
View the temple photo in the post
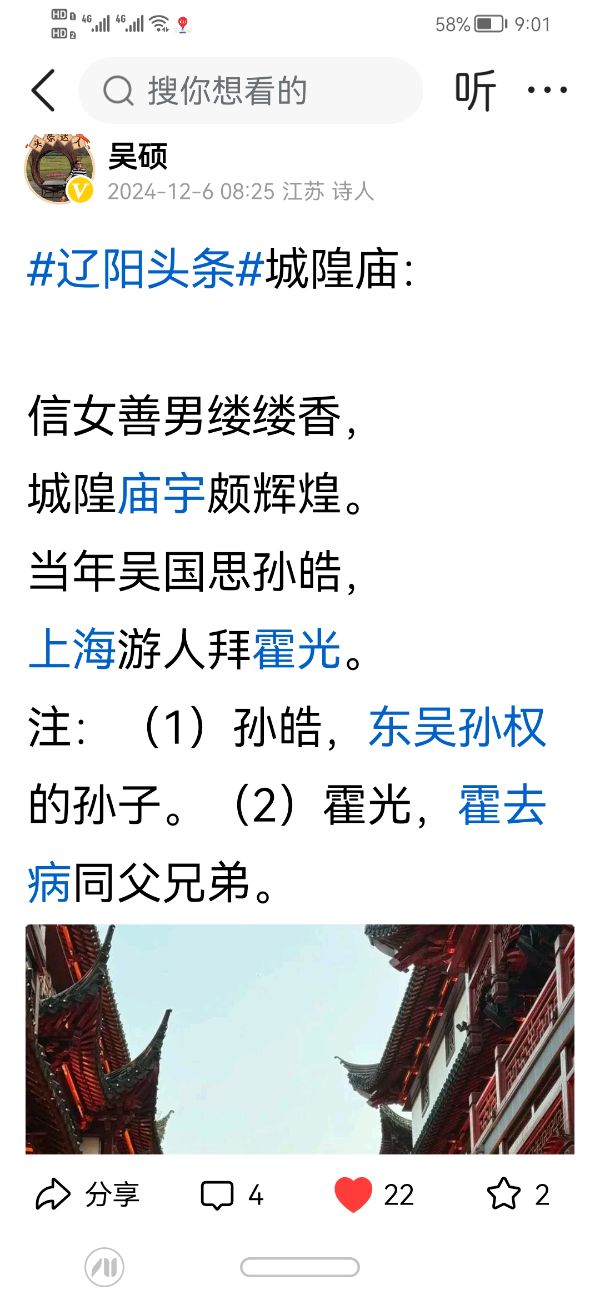(x=300, y=1039)
